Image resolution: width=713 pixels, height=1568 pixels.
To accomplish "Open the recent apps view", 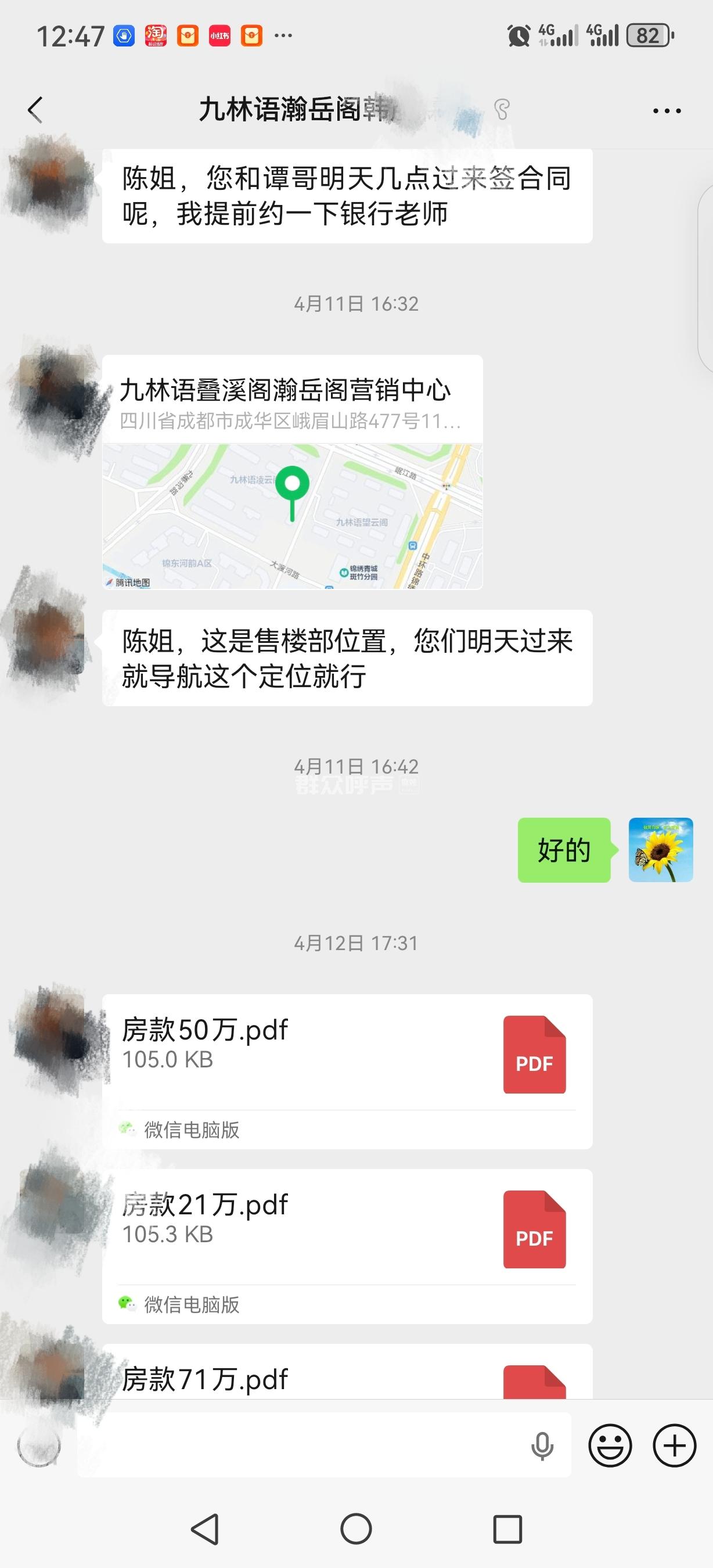I will 507,1529.
